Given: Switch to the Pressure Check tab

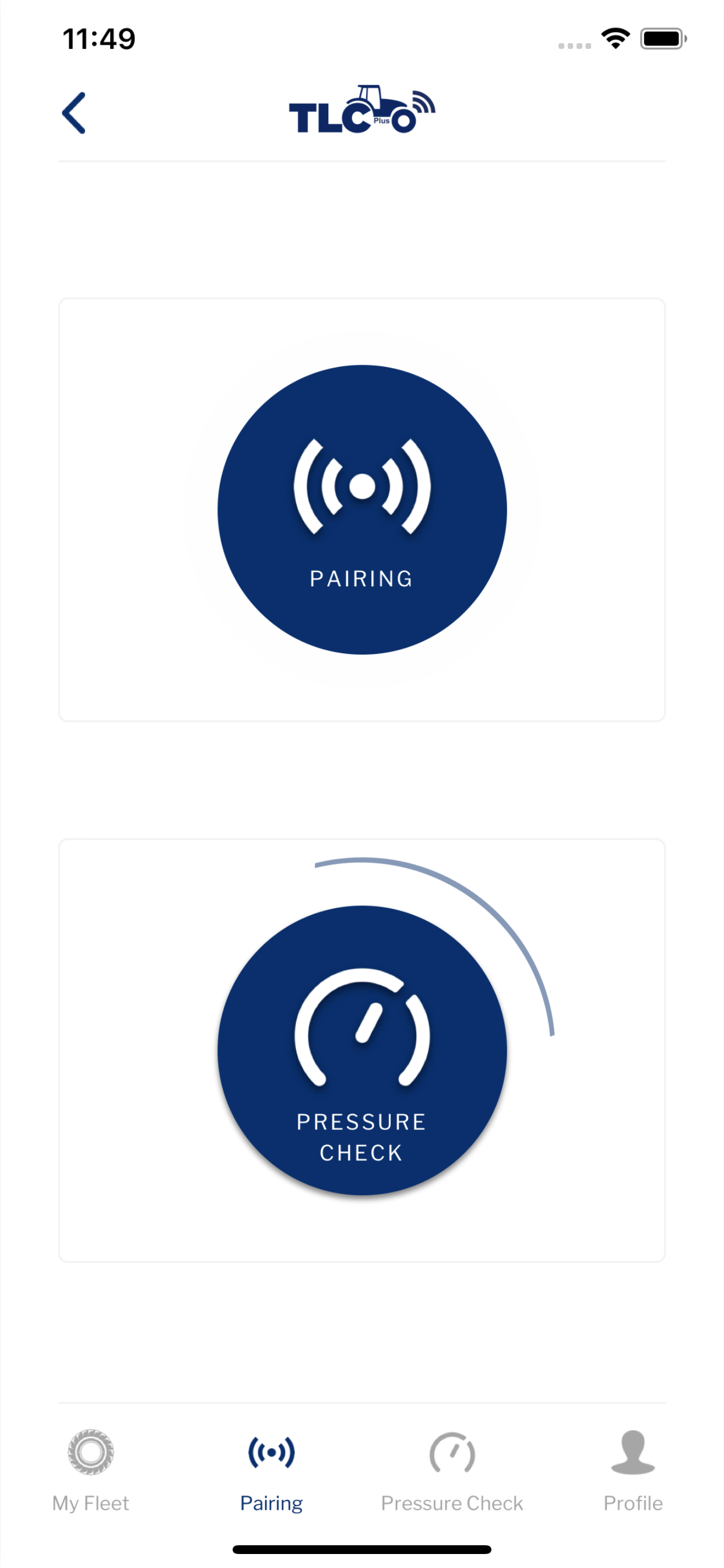Looking at the screenshot, I should tap(451, 1473).
